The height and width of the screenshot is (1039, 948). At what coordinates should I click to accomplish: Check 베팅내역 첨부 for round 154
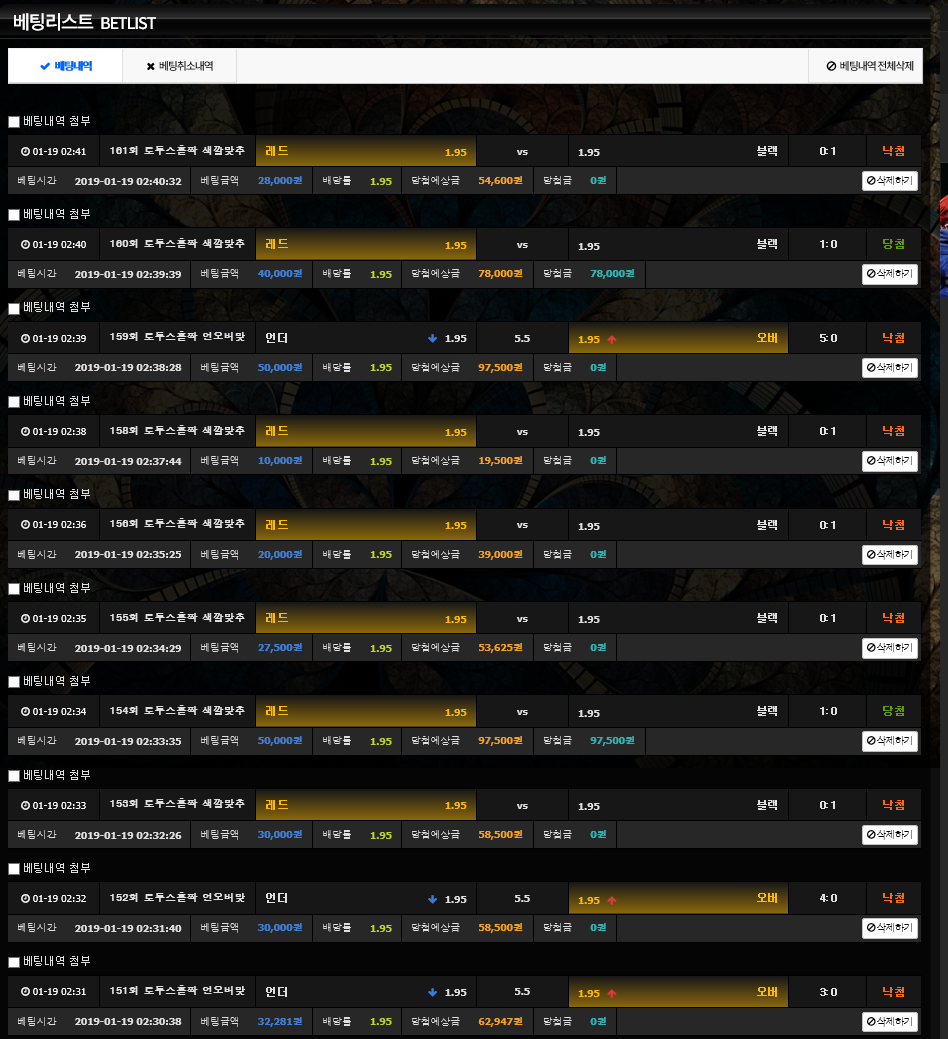(14, 682)
